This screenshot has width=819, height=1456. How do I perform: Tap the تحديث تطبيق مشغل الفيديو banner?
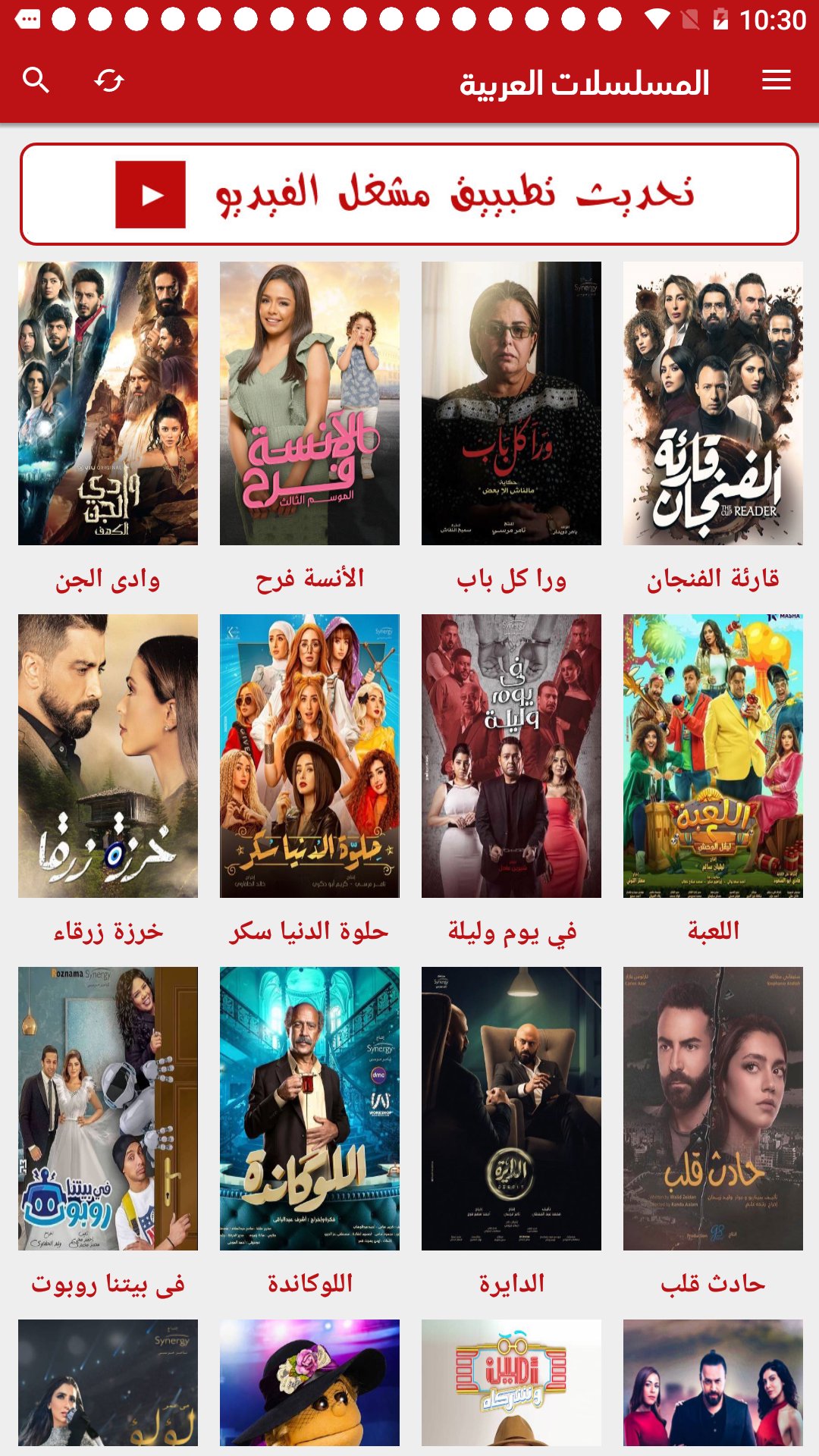(409, 194)
